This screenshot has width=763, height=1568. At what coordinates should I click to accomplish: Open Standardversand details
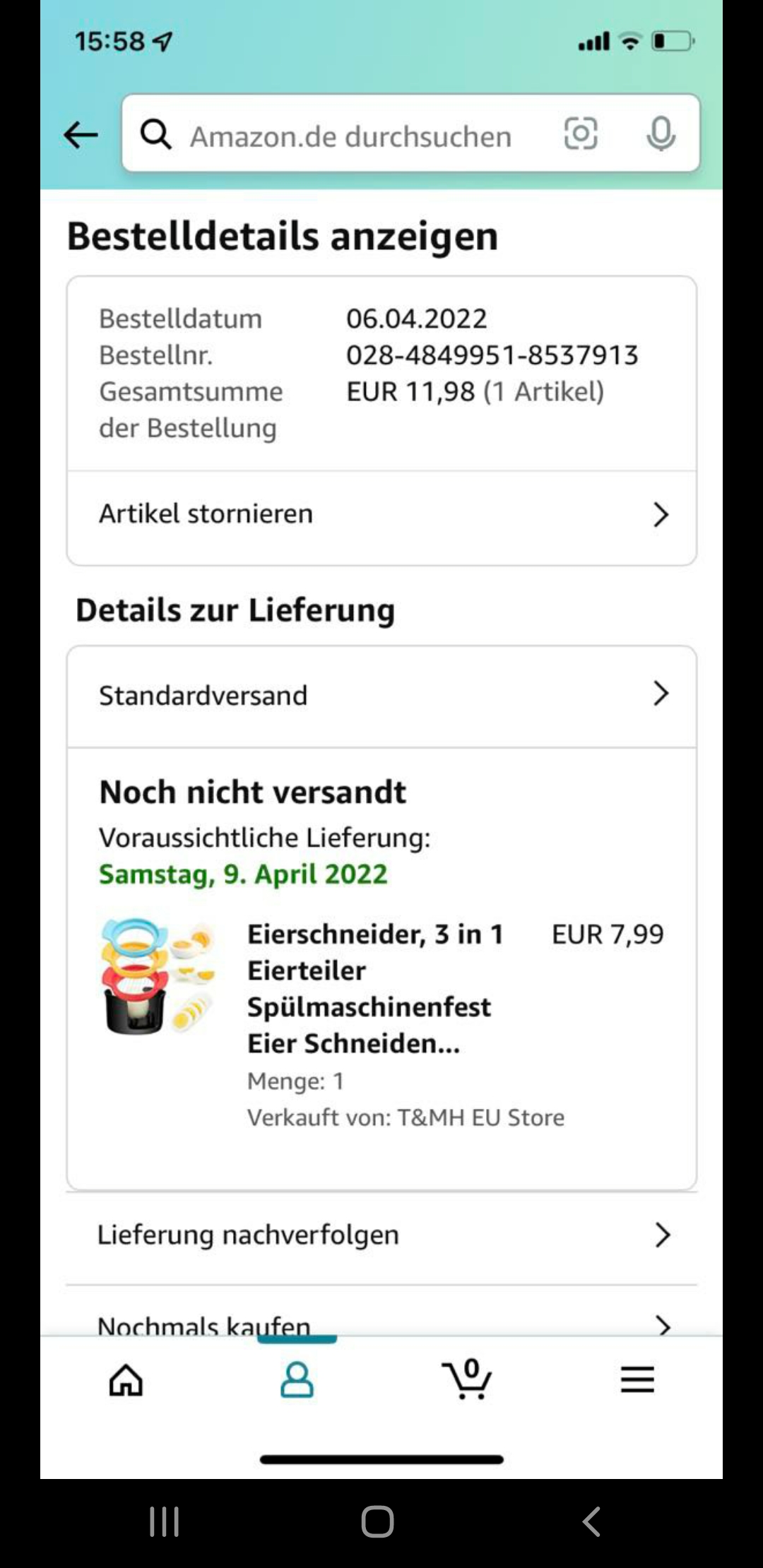(381, 695)
